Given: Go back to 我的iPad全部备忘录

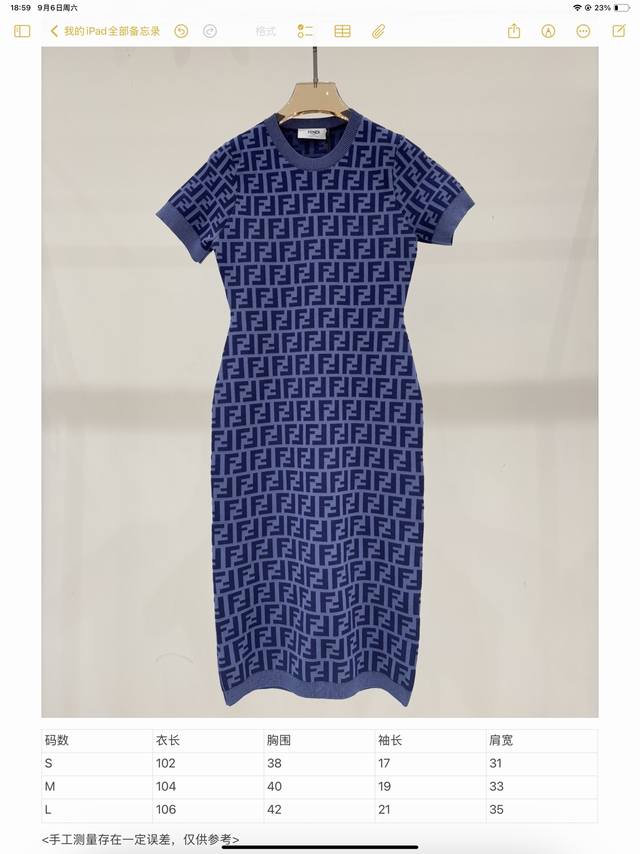Looking at the screenshot, I should (105, 31).
